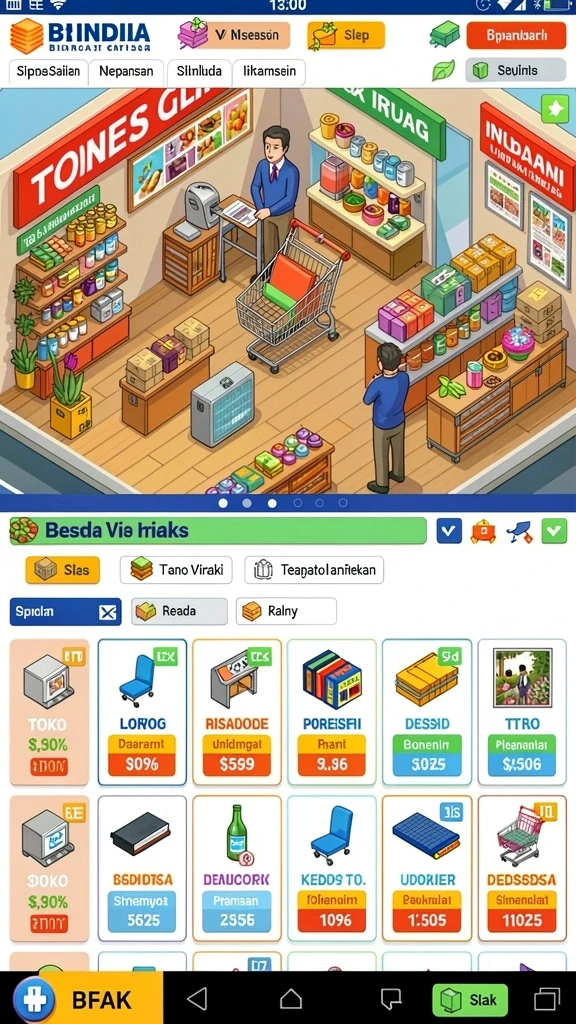Tap the green star icon on the banner
Viewport: 576px width, 1024px height.
[x=555, y=109]
